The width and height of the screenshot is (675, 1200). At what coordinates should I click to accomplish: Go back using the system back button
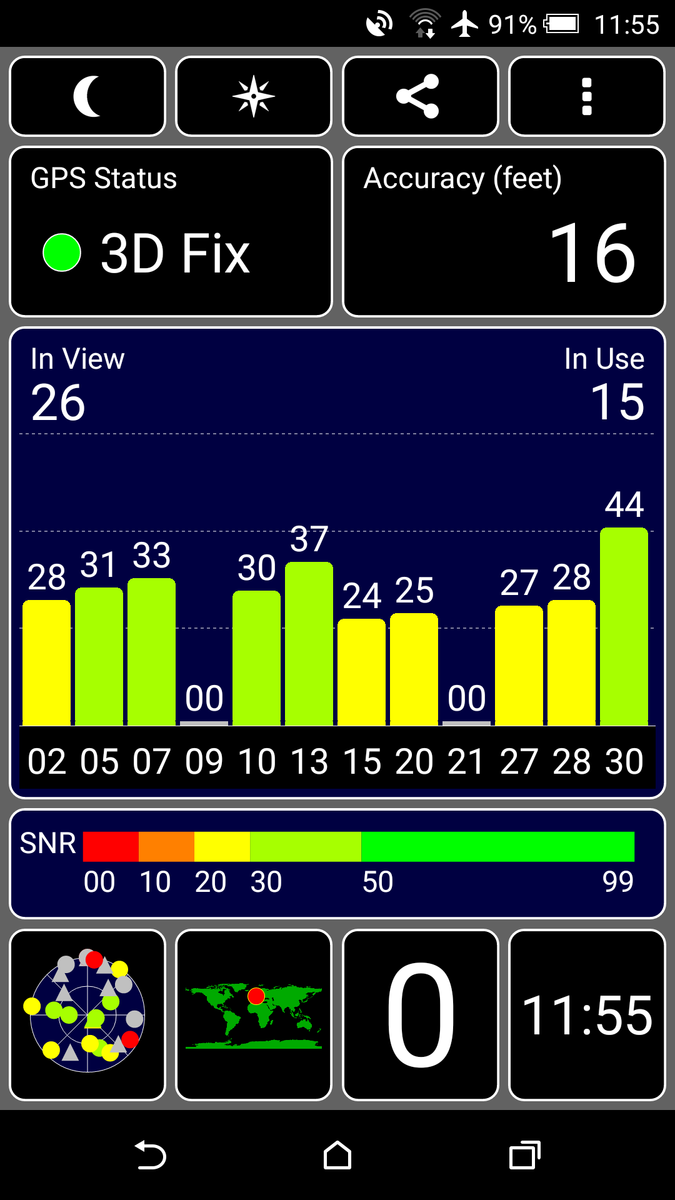point(150,1156)
